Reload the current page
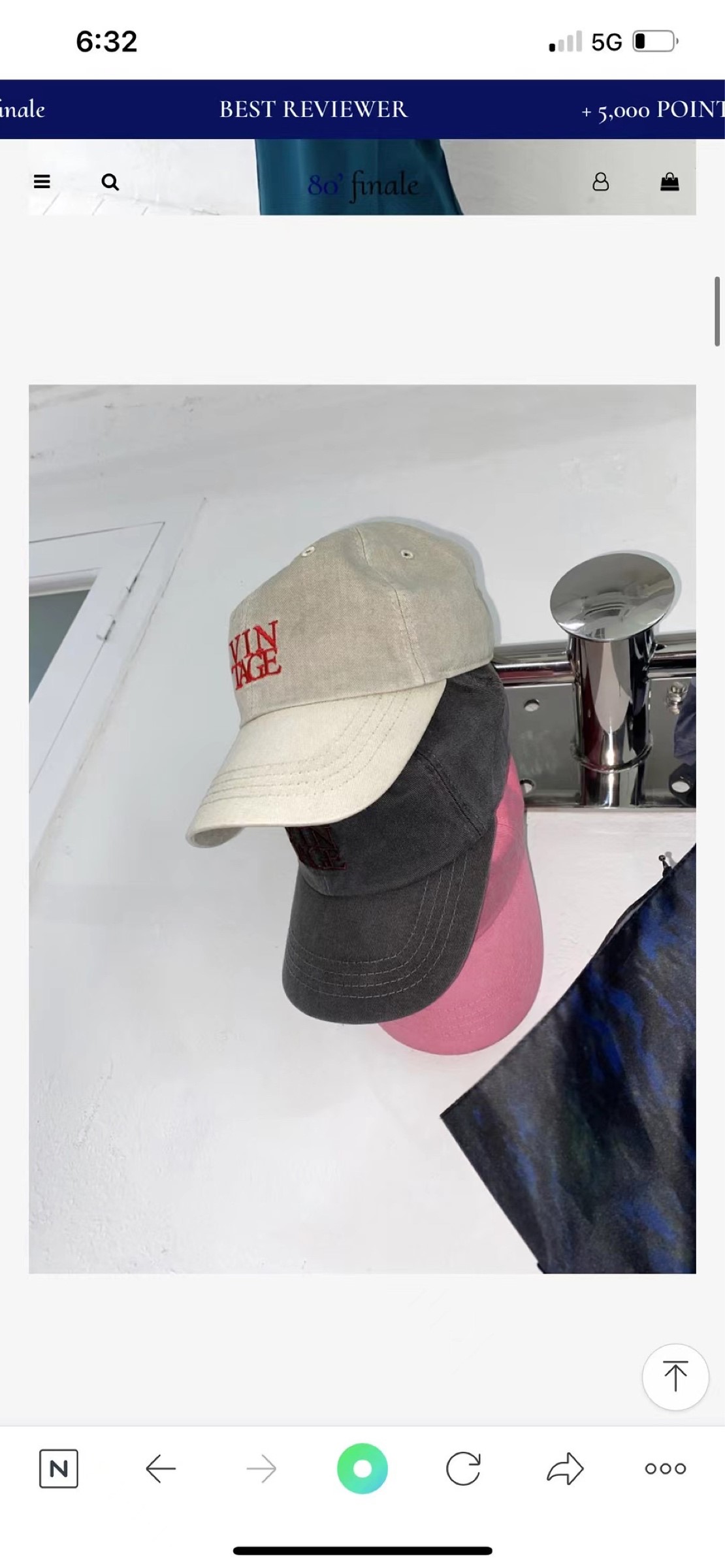 click(463, 1469)
